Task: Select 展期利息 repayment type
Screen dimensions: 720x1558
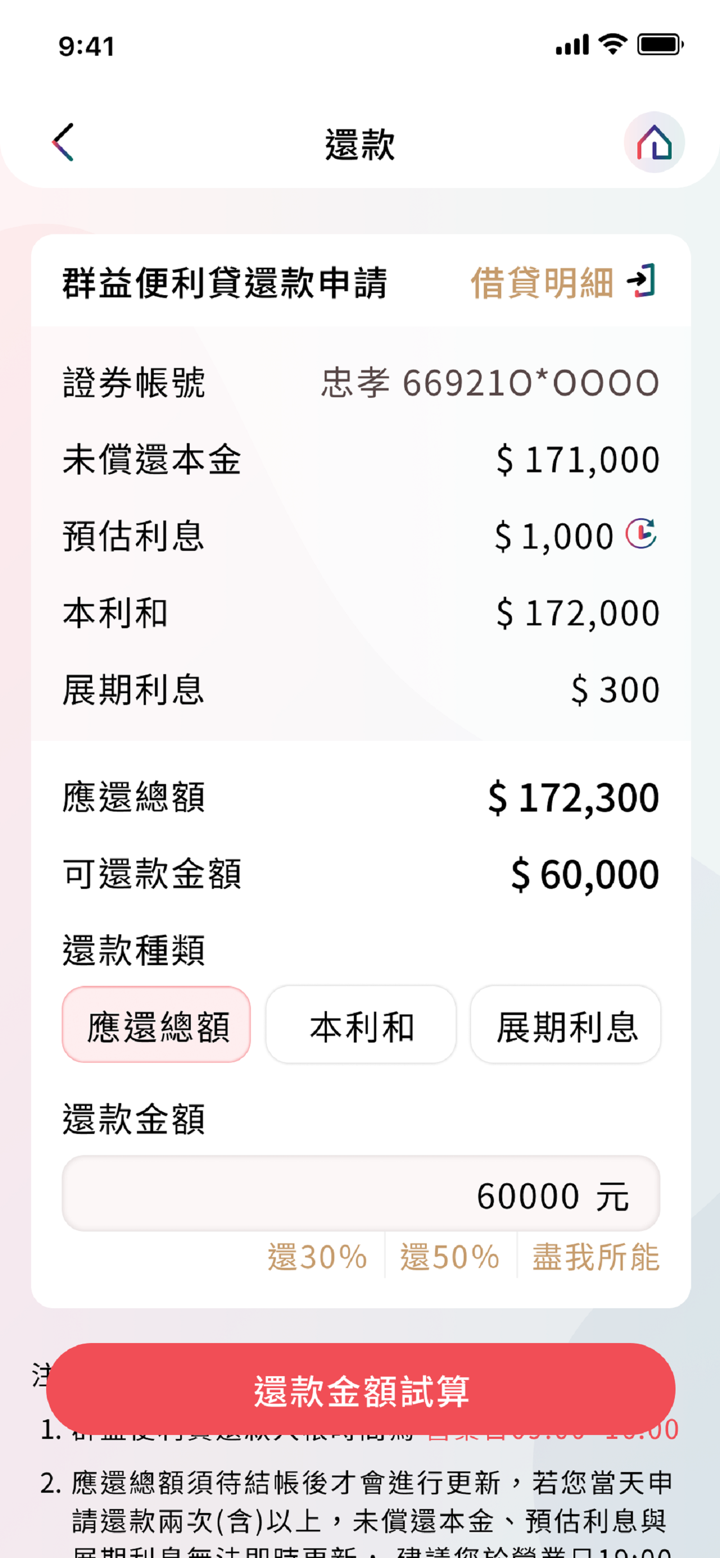Action: [x=566, y=1025]
